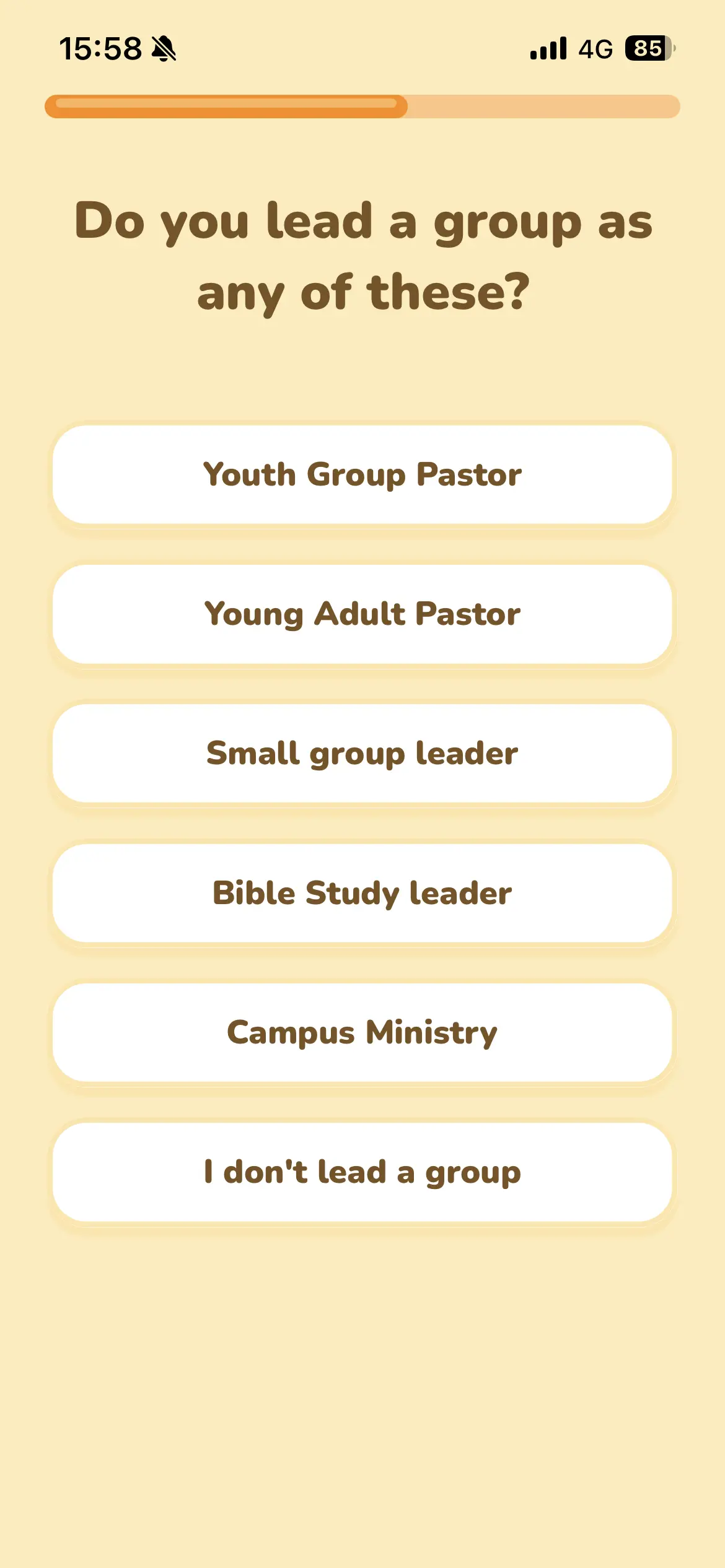The image size is (725, 1568).
Task: Pick Small group leader
Action: pos(362,753)
